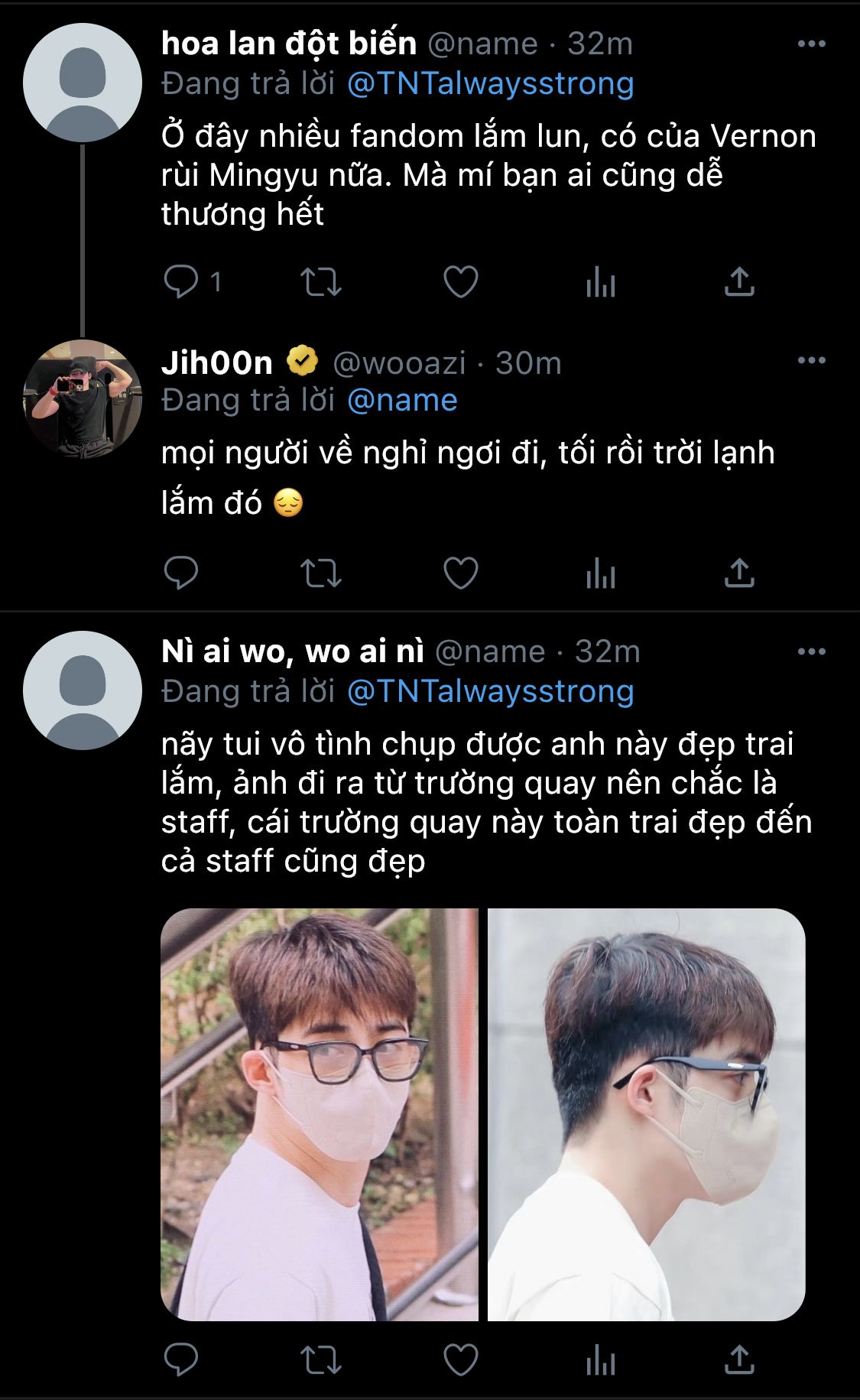Open the reply thread under hoa lan đột biến's tweet
860x1400 pixels.
[x=192, y=282]
